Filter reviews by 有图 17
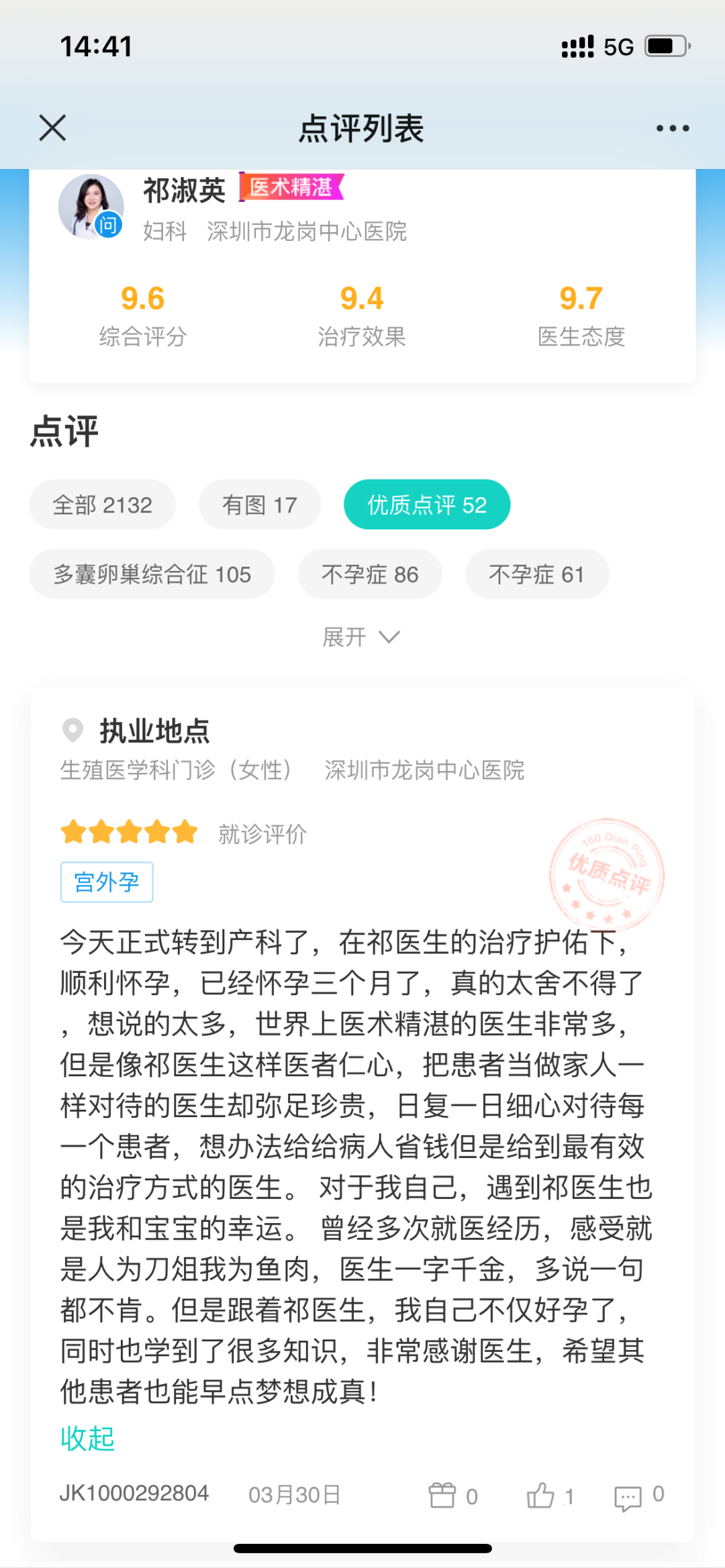Viewport: 725px width, 1568px height. point(259,505)
